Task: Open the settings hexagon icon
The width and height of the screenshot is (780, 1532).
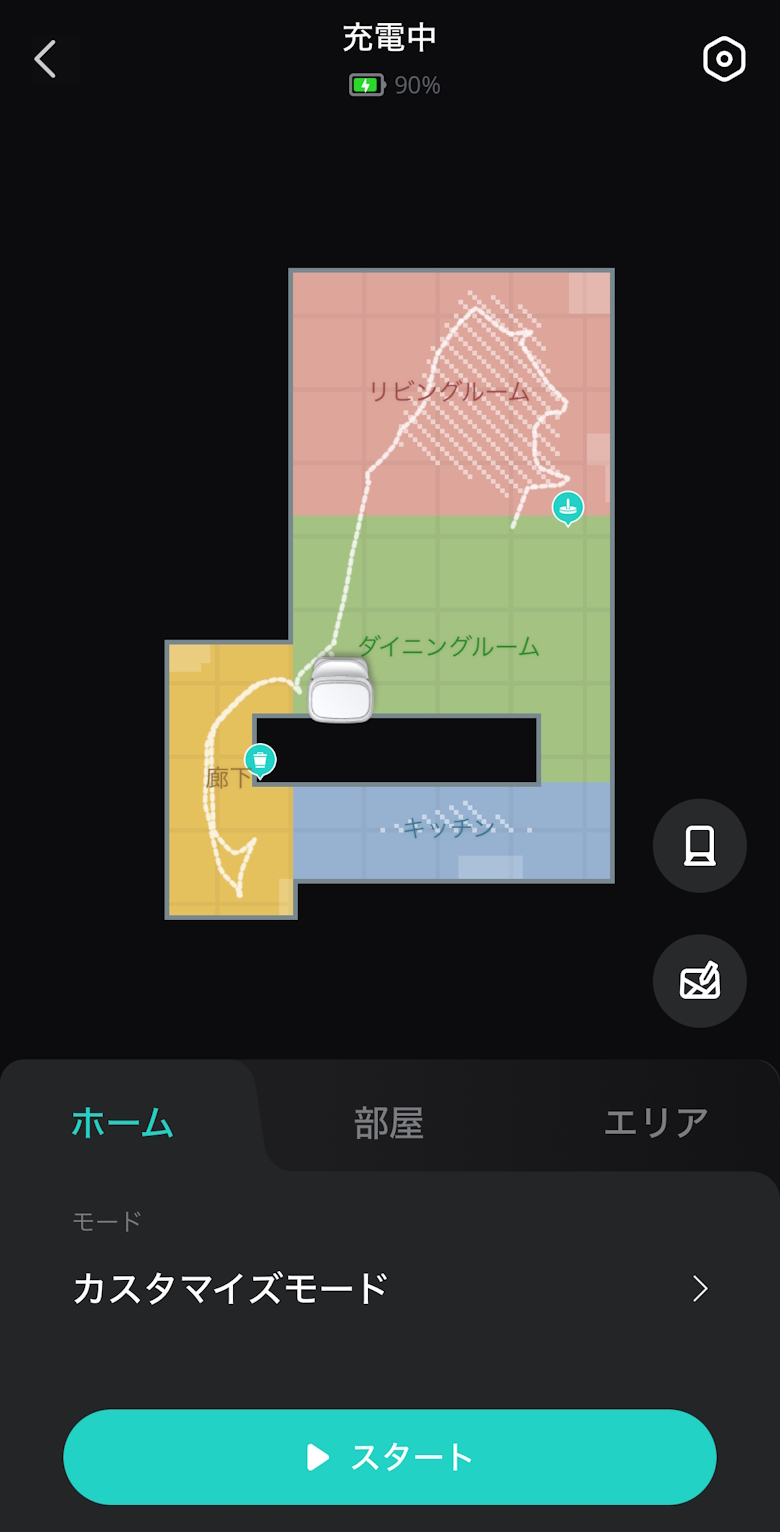Action: [724, 60]
